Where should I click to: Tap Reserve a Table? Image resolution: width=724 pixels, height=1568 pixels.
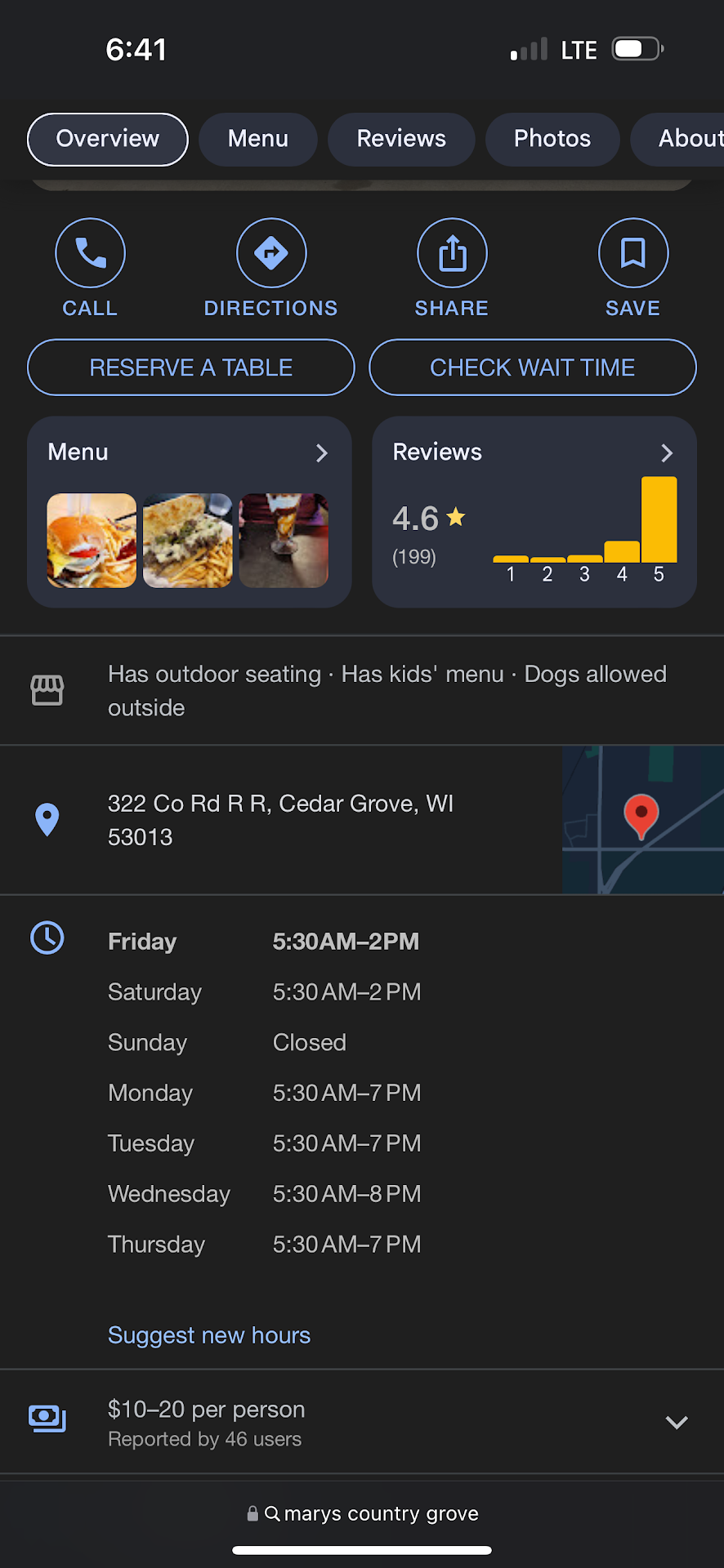click(x=191, y=367)
